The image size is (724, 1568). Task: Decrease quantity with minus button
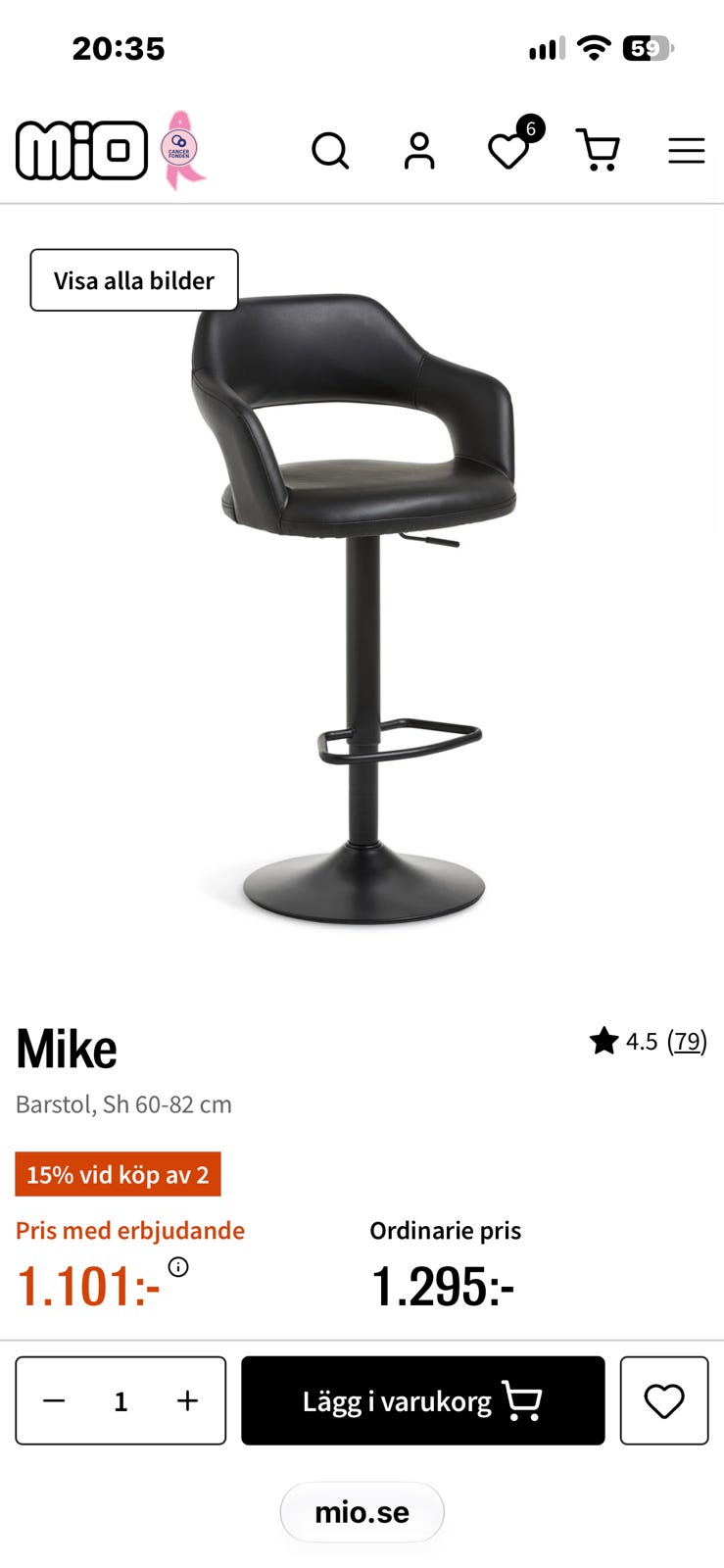55,1400
